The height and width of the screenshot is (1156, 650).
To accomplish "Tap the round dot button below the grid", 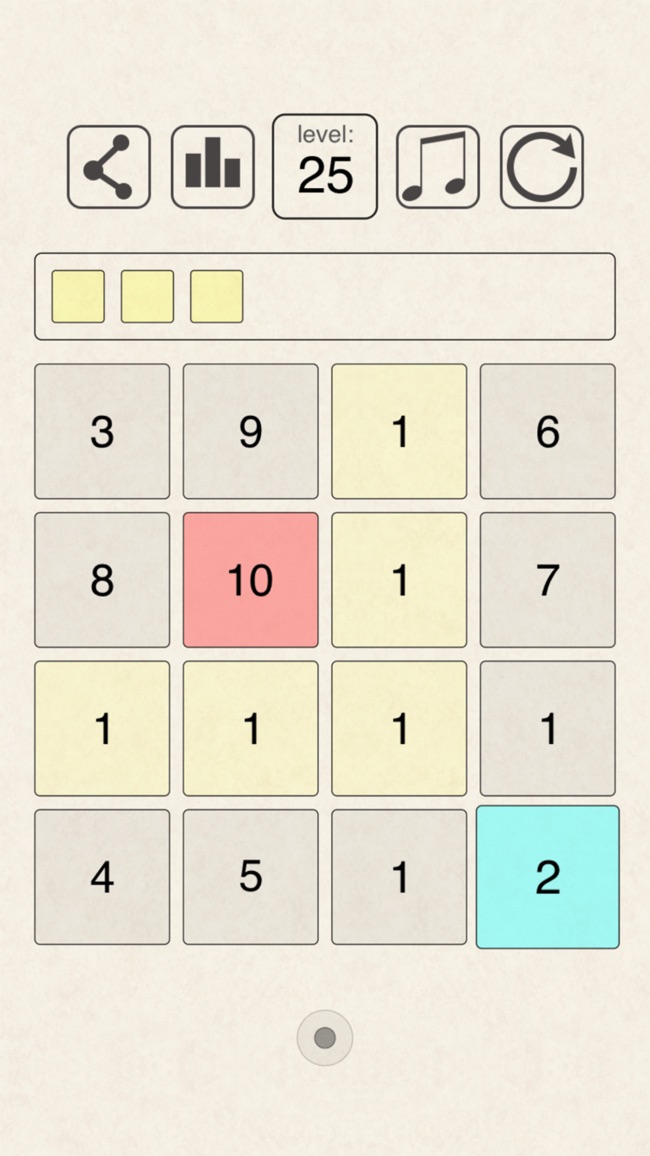I will (x=325, y=1038).
